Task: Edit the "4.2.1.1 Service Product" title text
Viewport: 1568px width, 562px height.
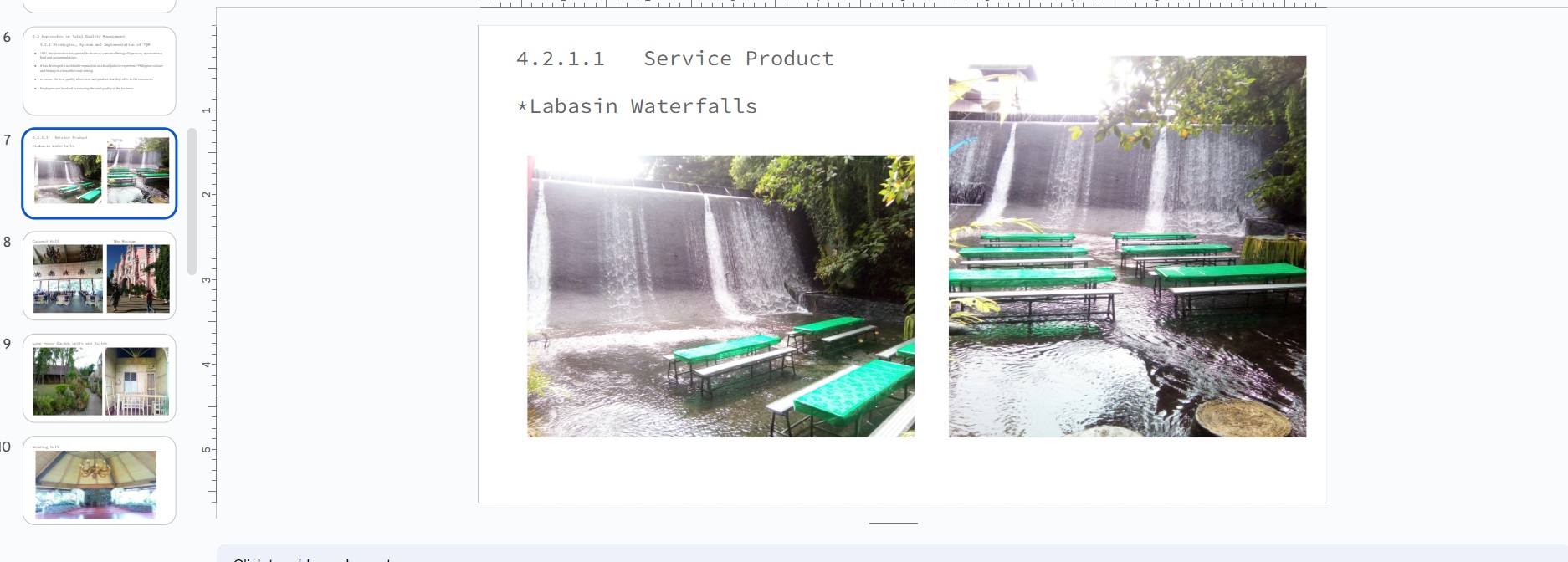Action: pos(674,59)
